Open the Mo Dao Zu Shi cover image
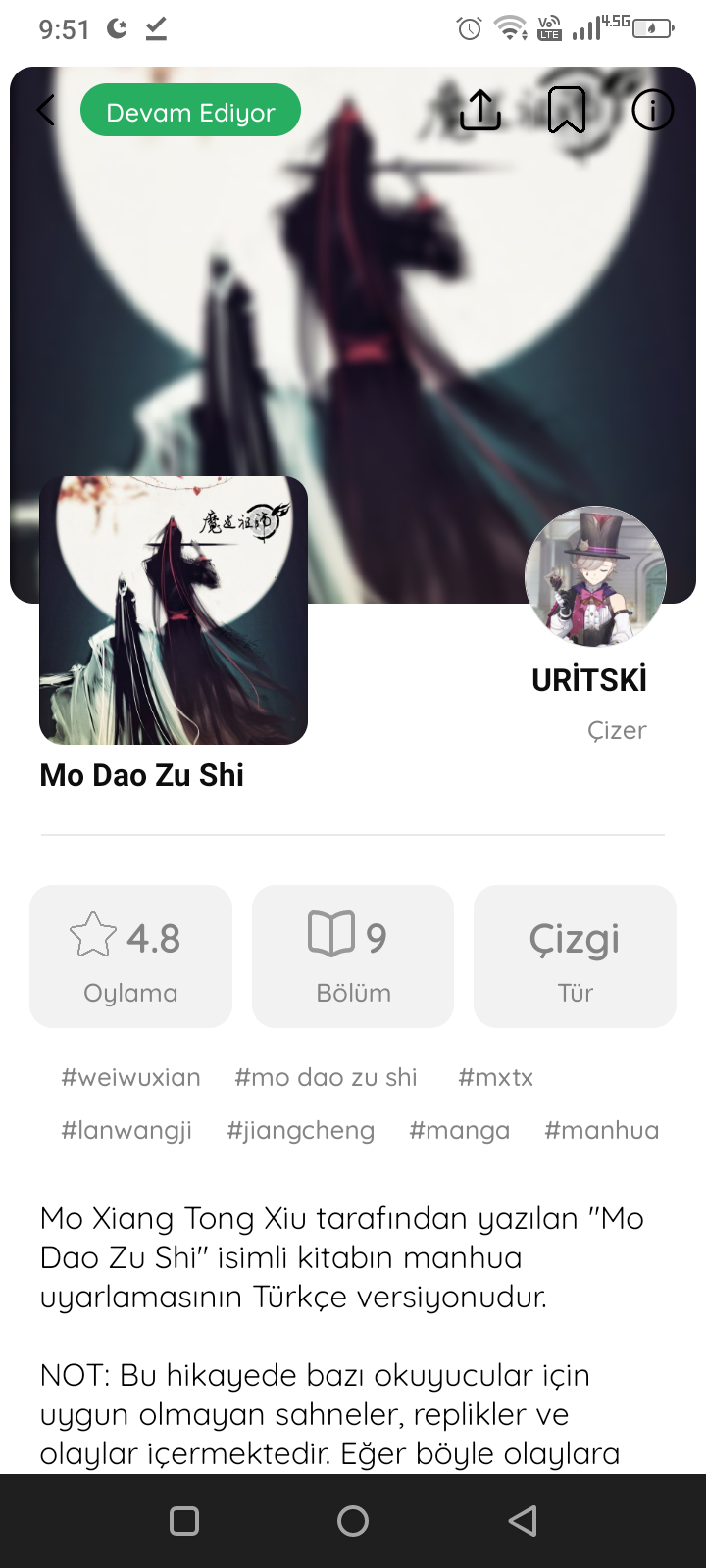Screen dimensions: 706x1568 (174, 611)
